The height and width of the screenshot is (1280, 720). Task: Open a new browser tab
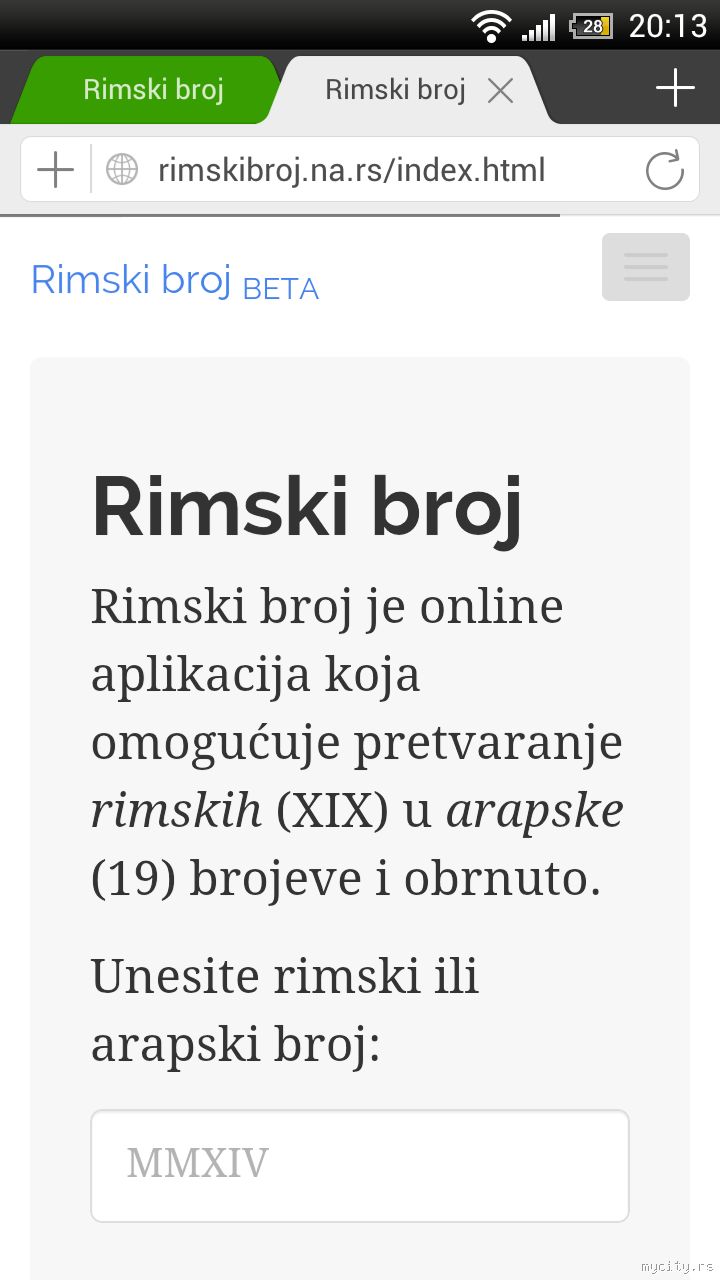pos(675,88)
